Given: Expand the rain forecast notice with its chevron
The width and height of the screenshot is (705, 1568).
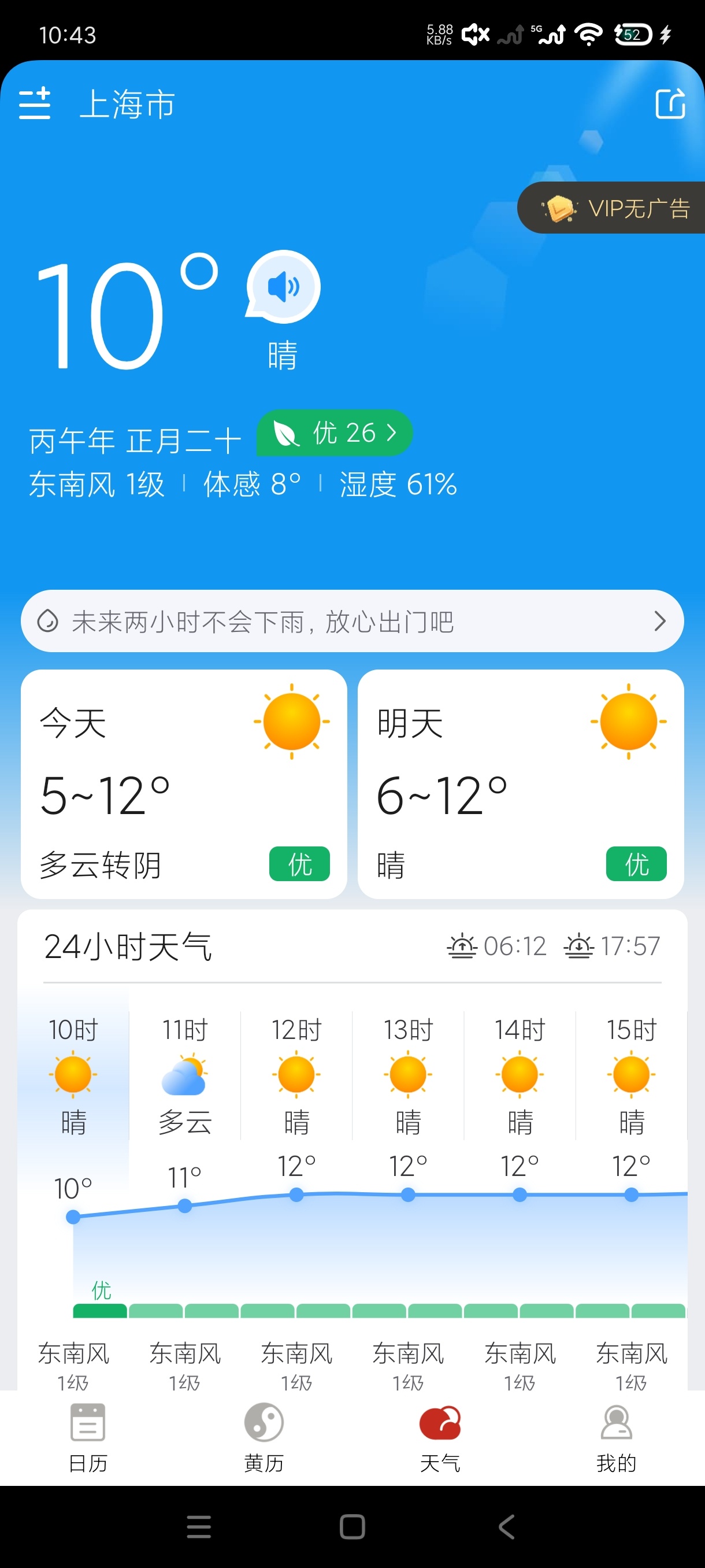Looking at the screenshot, I should pyautogui.click(x=661, y=620).
